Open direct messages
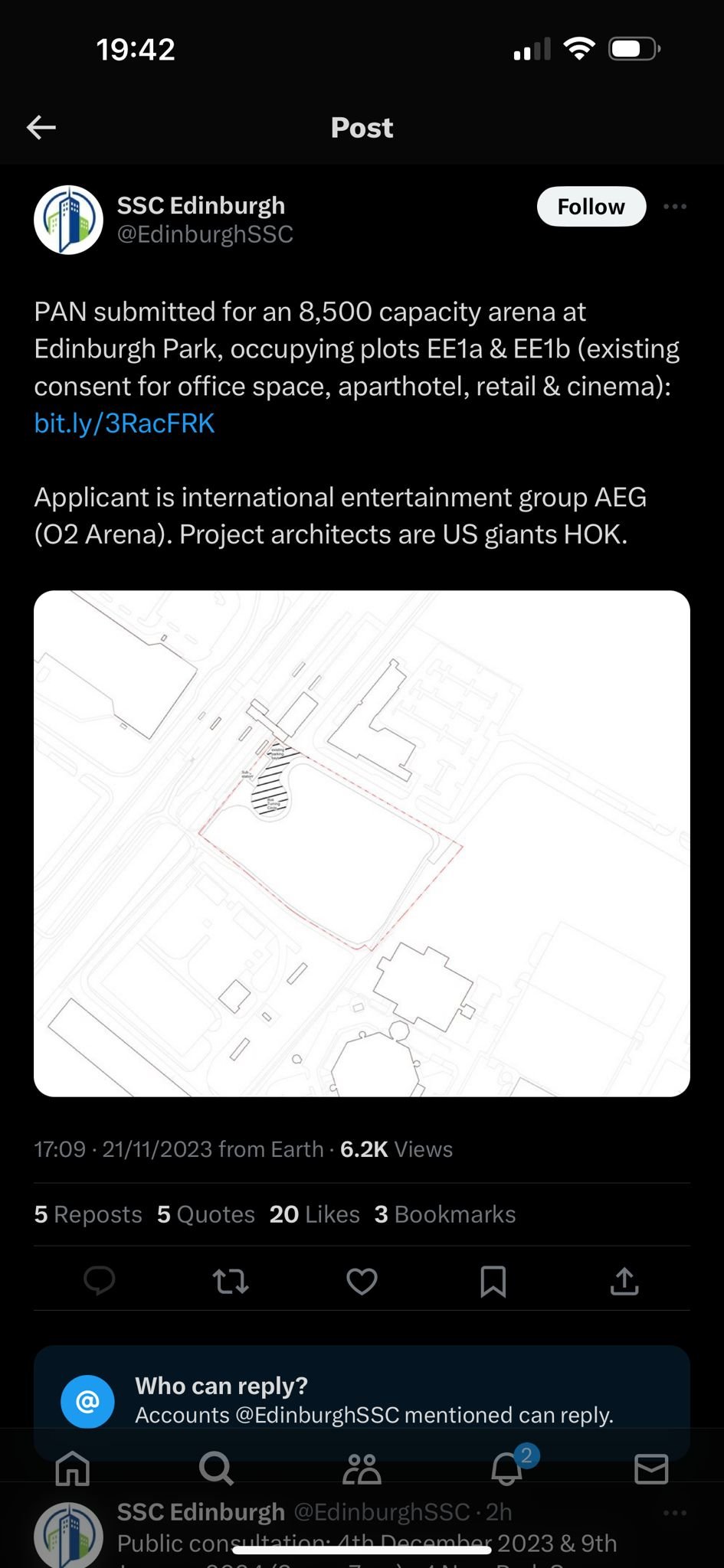 tap(651, 1468)
